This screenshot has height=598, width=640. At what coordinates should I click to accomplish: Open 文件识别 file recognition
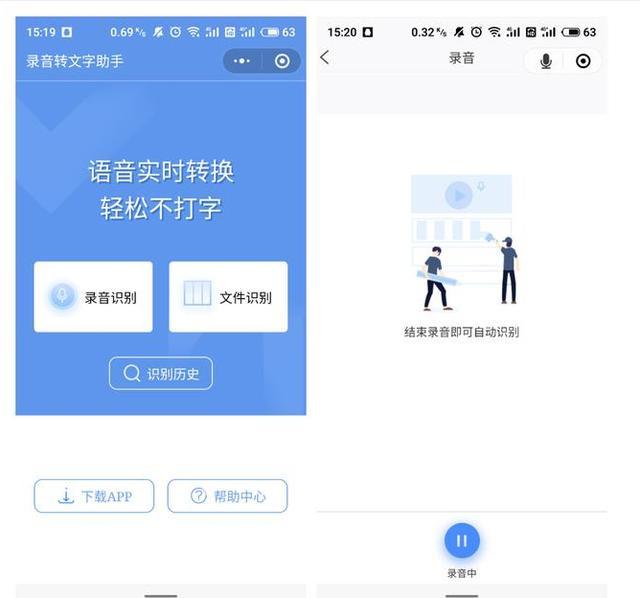(x=228, y=297)
